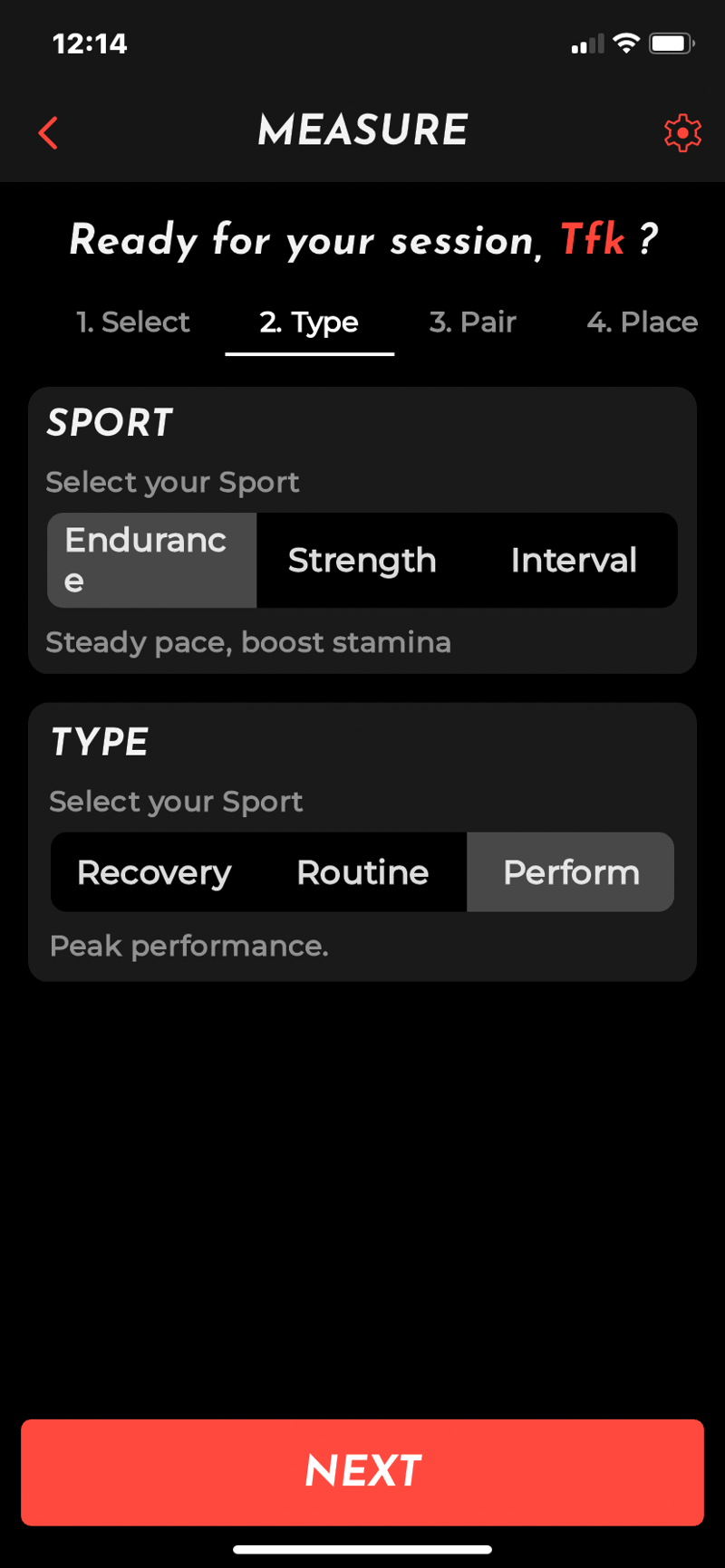The image size is (725, 1568).
Task: Select the Perform session type
Action: click(x=571, y=872)
